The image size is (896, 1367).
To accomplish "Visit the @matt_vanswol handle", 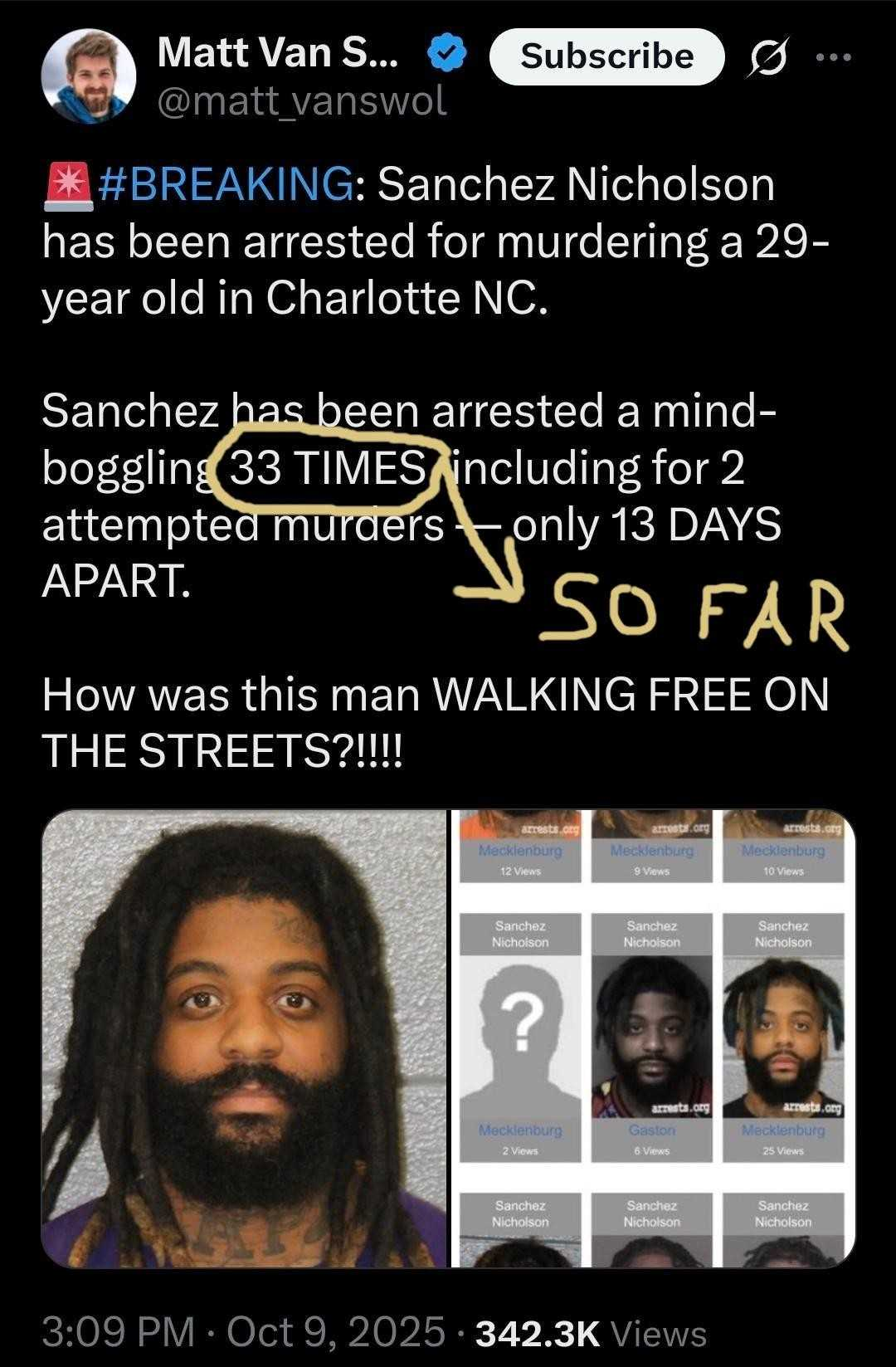I will [301, 101].
